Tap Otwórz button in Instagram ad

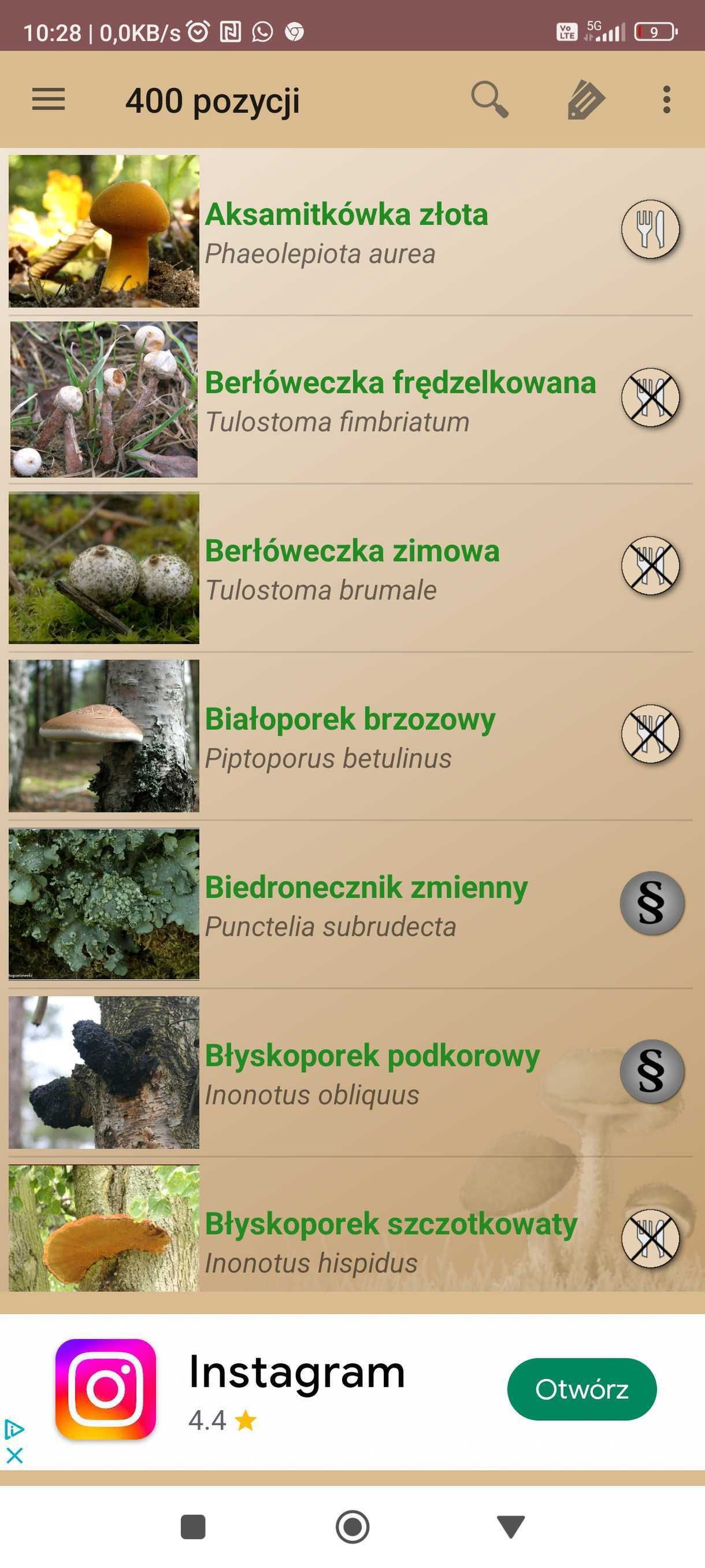click(581, 1389)
